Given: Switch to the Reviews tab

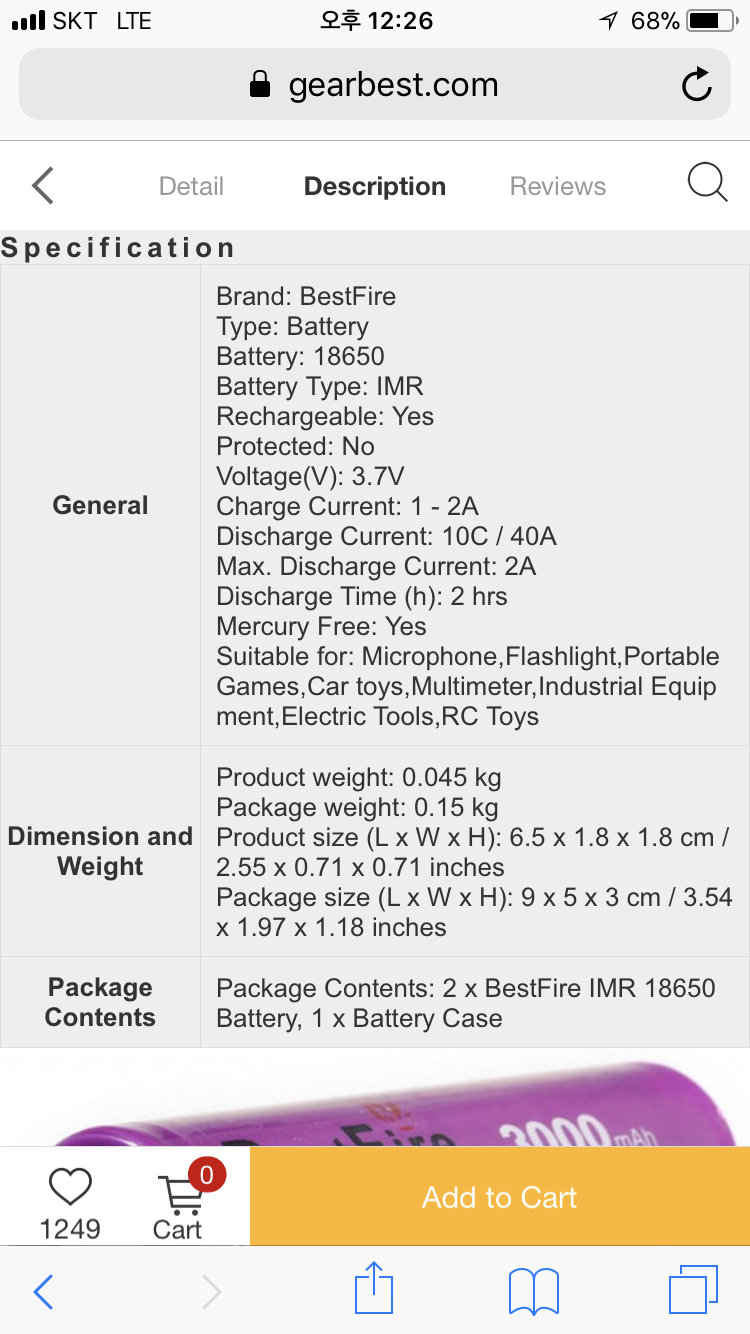Looking at the screenshot, I should pyautogui.click(x=558, y=186).
